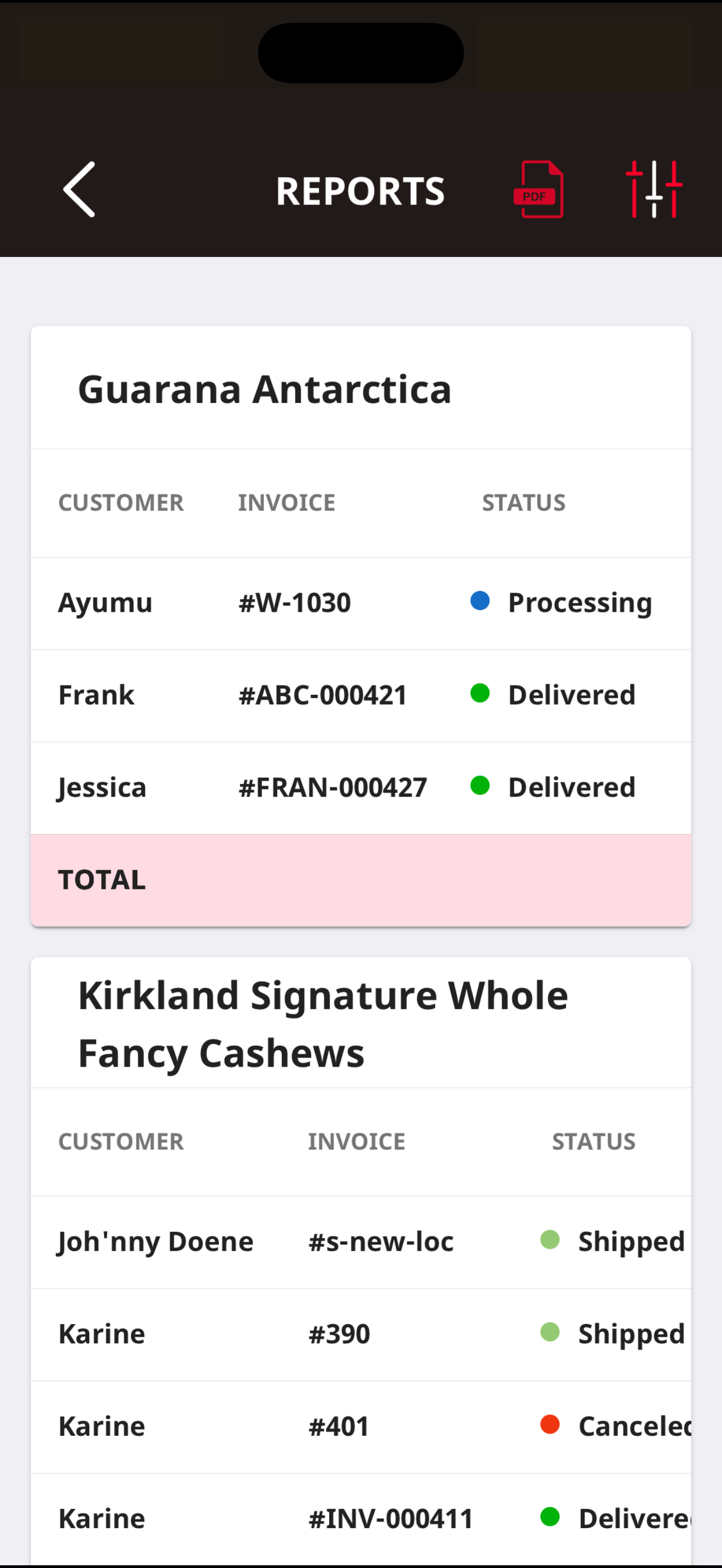722x1568 pixels.
Task: Go back from the Reports screen
Action: (79, 189)
